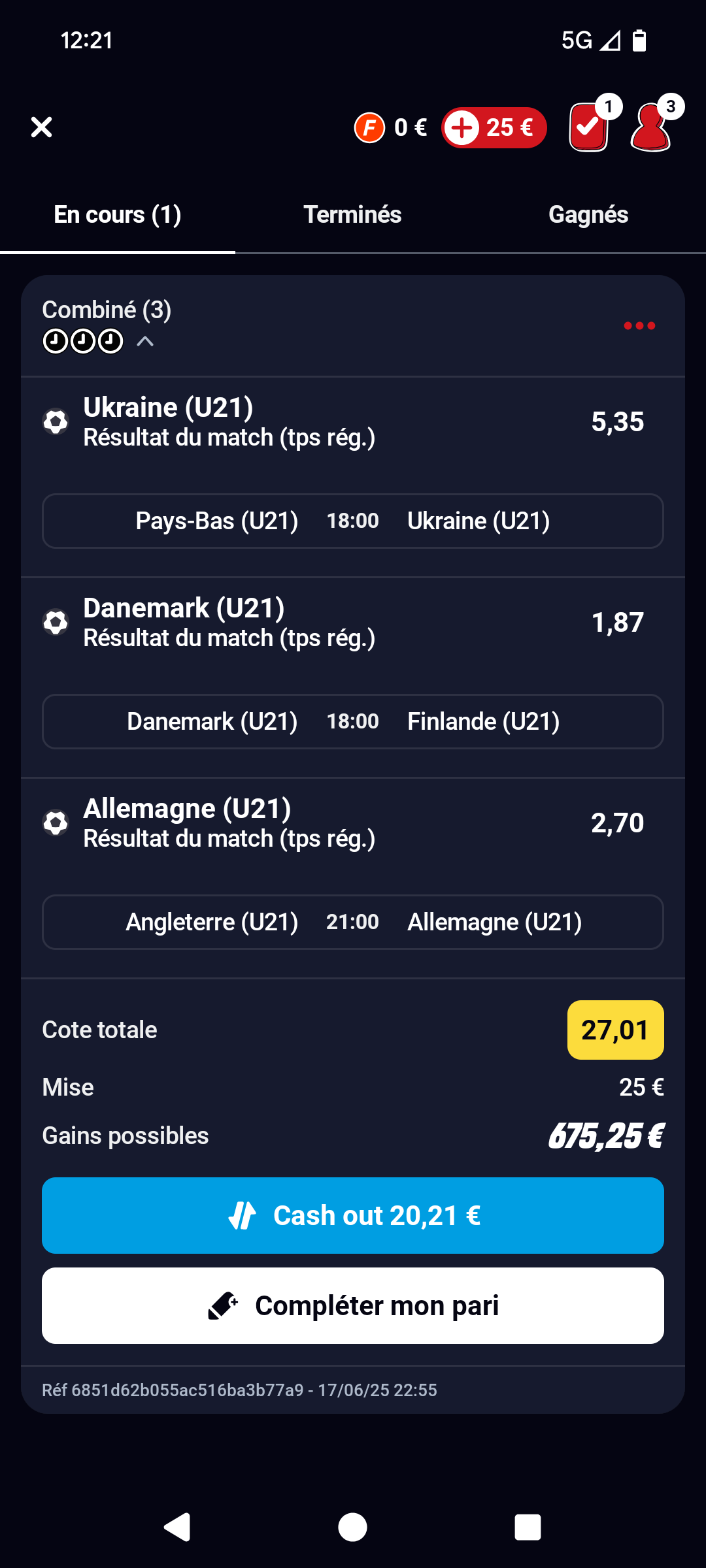
Task: Go to the home screen
Action: (x=353, y=1527)
